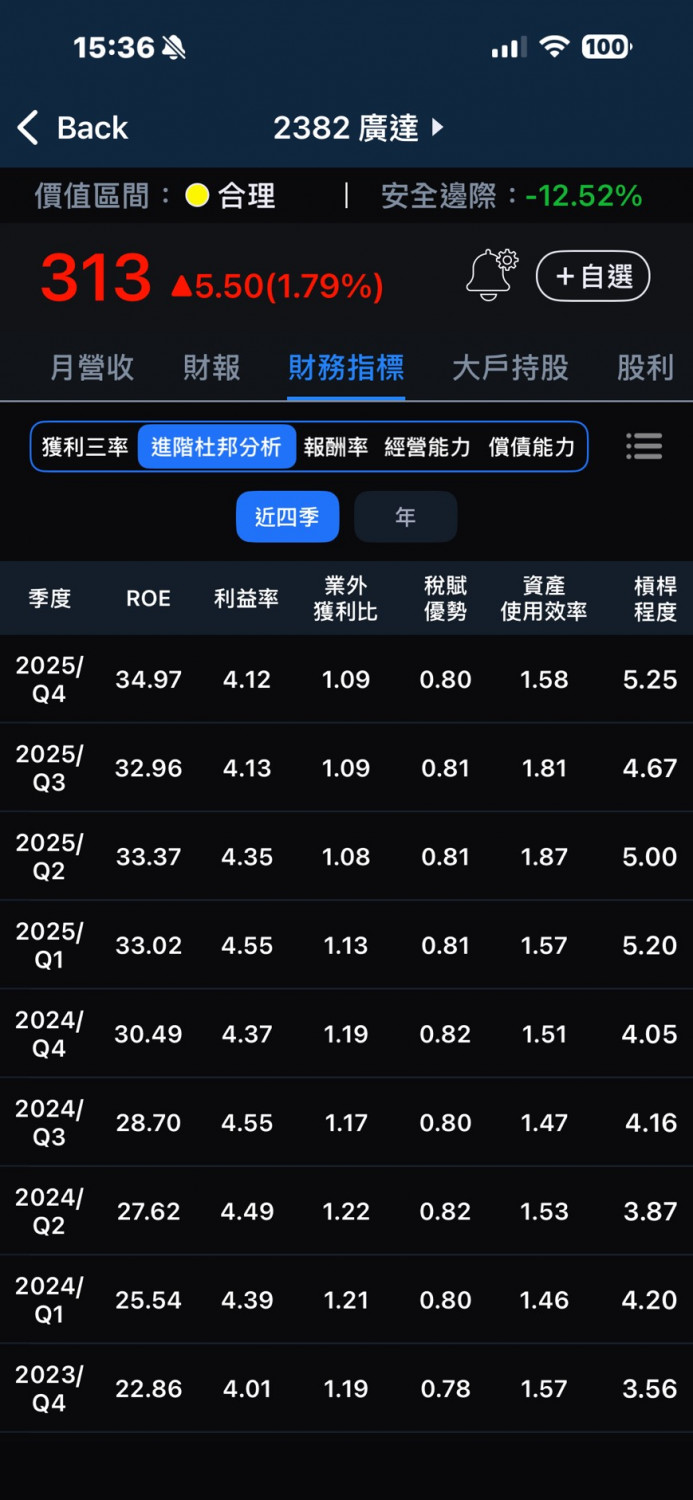Switch to the 月營收 tab
Viewport: 693px width, 1500px height.
[x=92, y=367]
